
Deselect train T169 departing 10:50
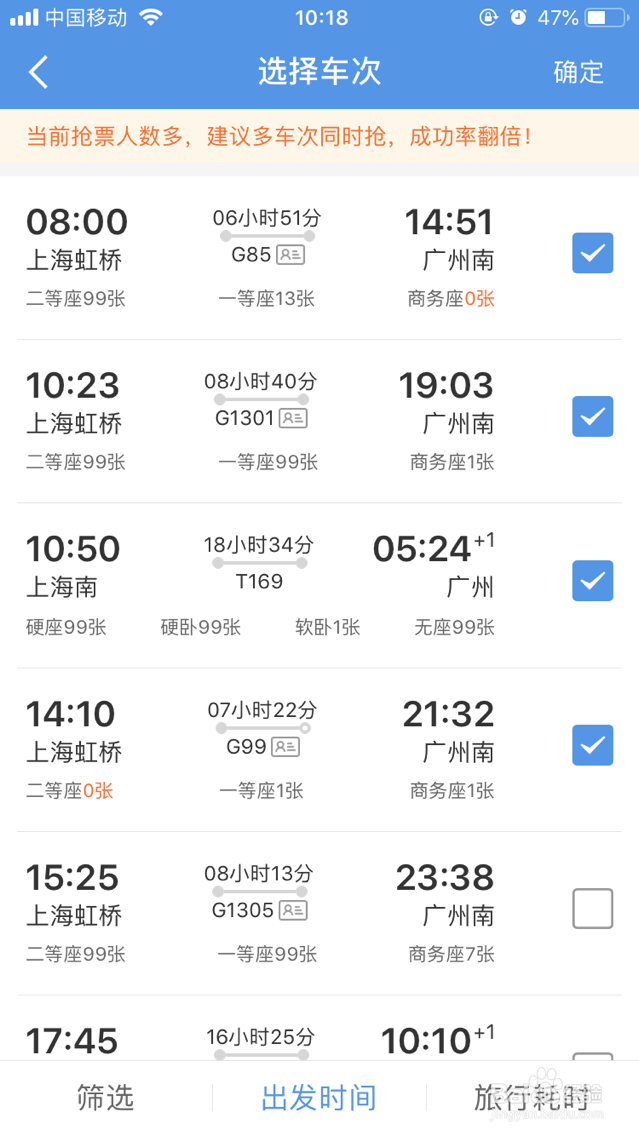click(x=592, y=580)
